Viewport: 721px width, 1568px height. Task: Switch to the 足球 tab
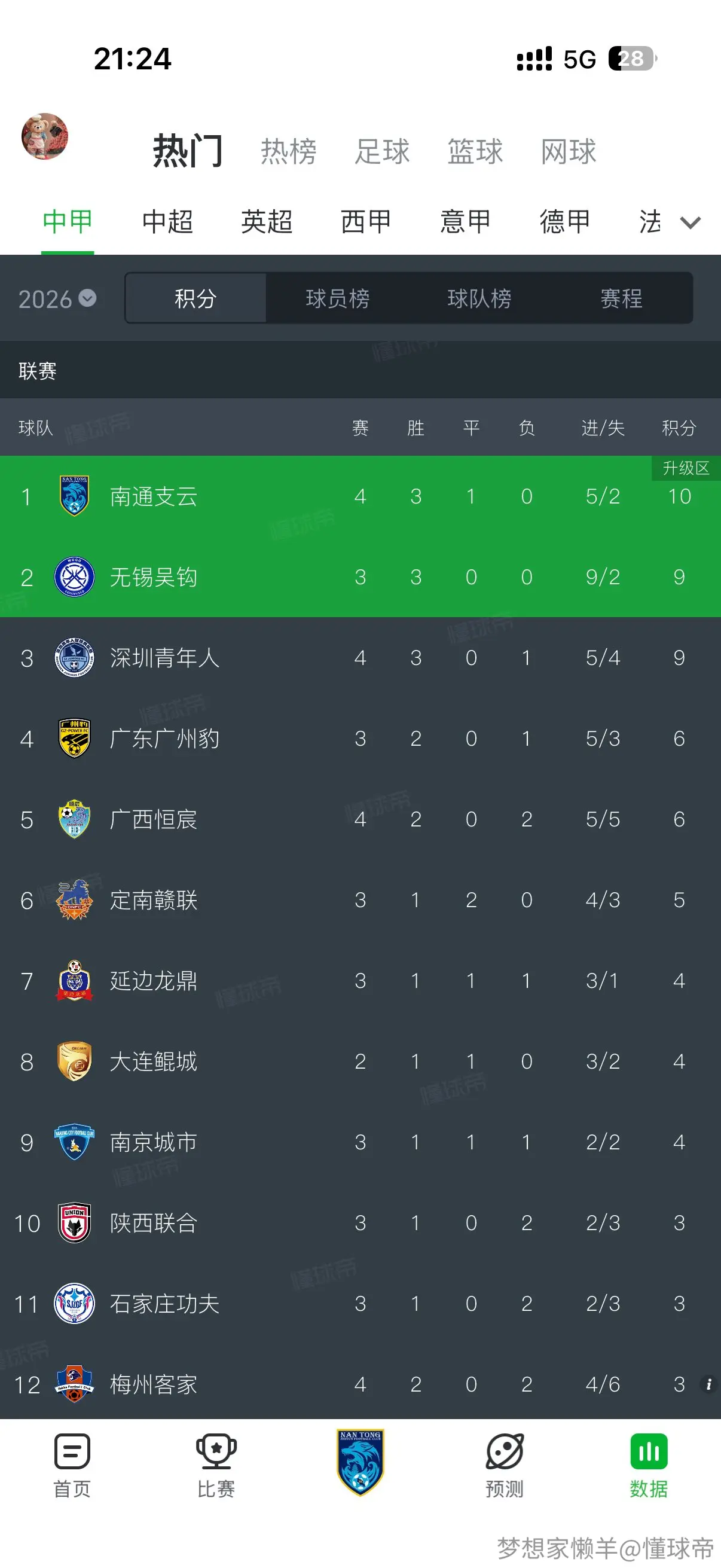coord(382,151)
